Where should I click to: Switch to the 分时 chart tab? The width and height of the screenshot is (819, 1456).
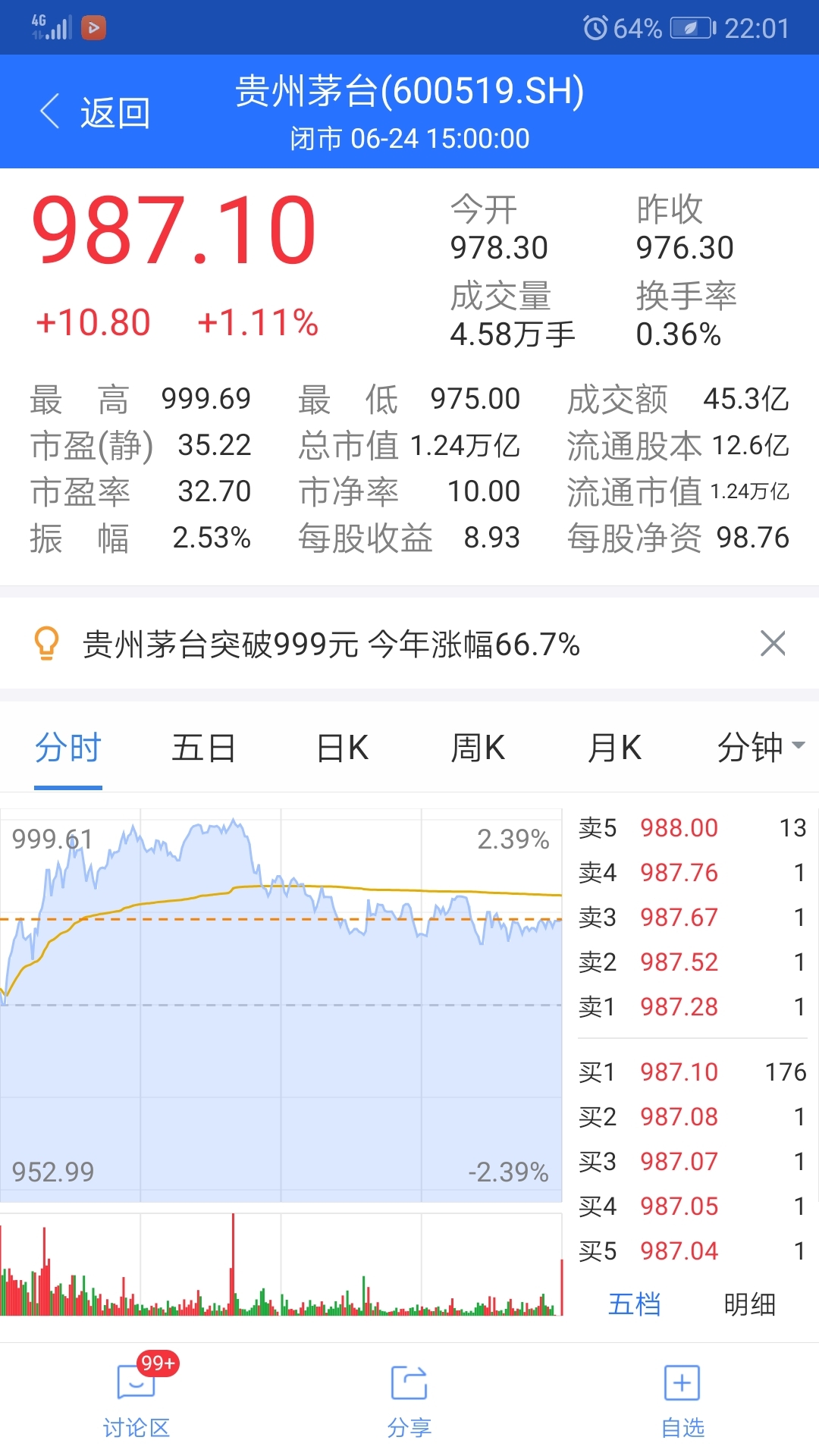(68, 748)
